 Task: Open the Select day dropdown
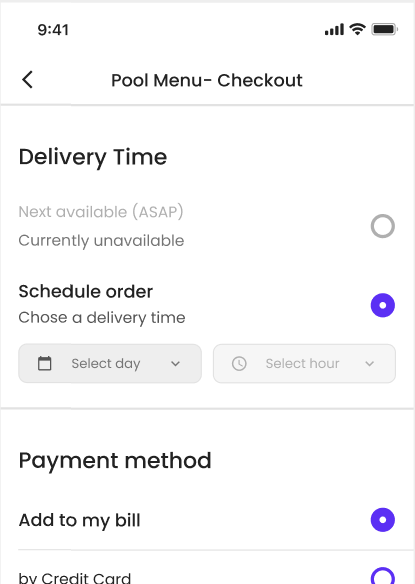pos(110,364)
